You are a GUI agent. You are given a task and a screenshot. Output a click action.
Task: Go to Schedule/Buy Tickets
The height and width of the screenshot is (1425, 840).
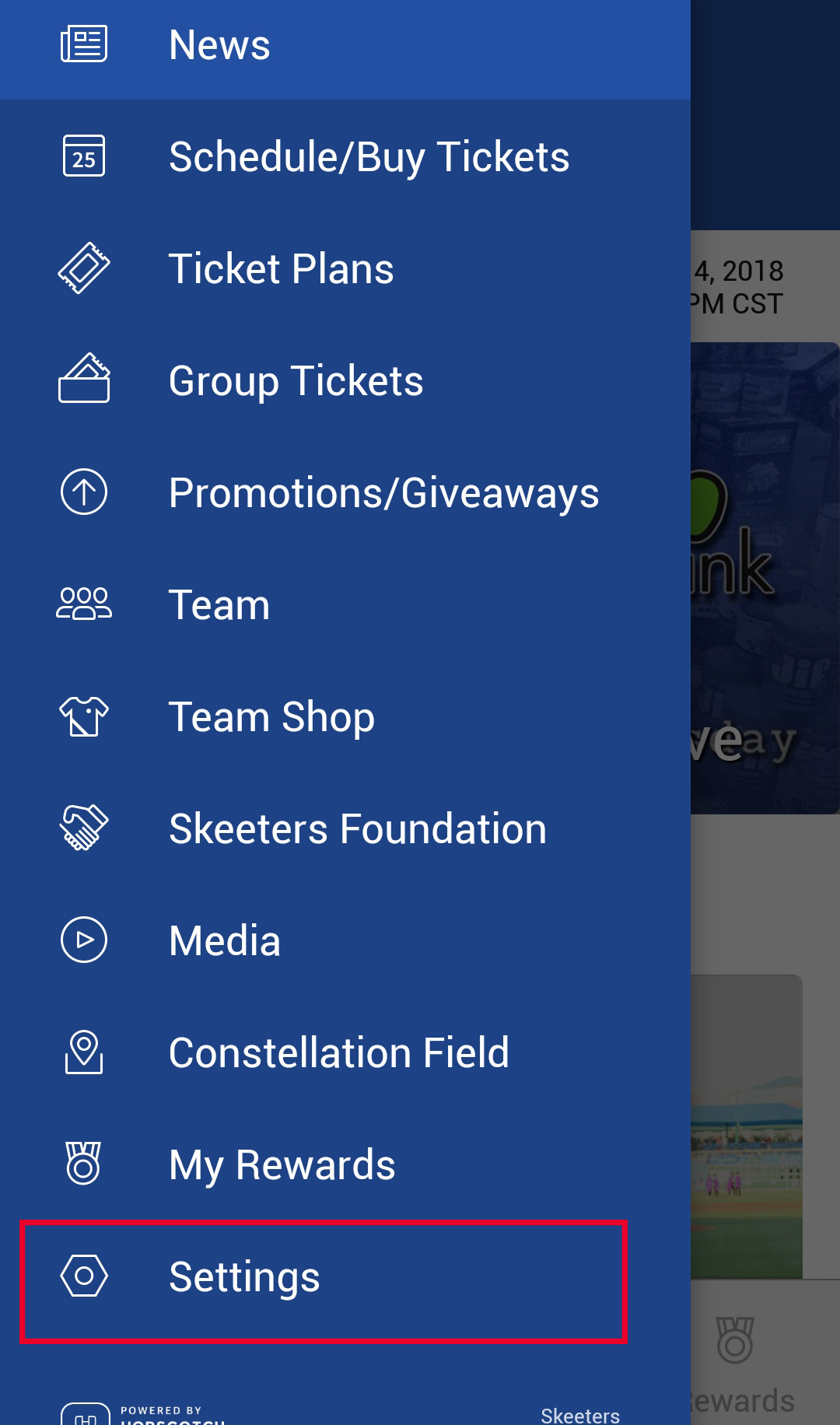[x=345, y=156]
